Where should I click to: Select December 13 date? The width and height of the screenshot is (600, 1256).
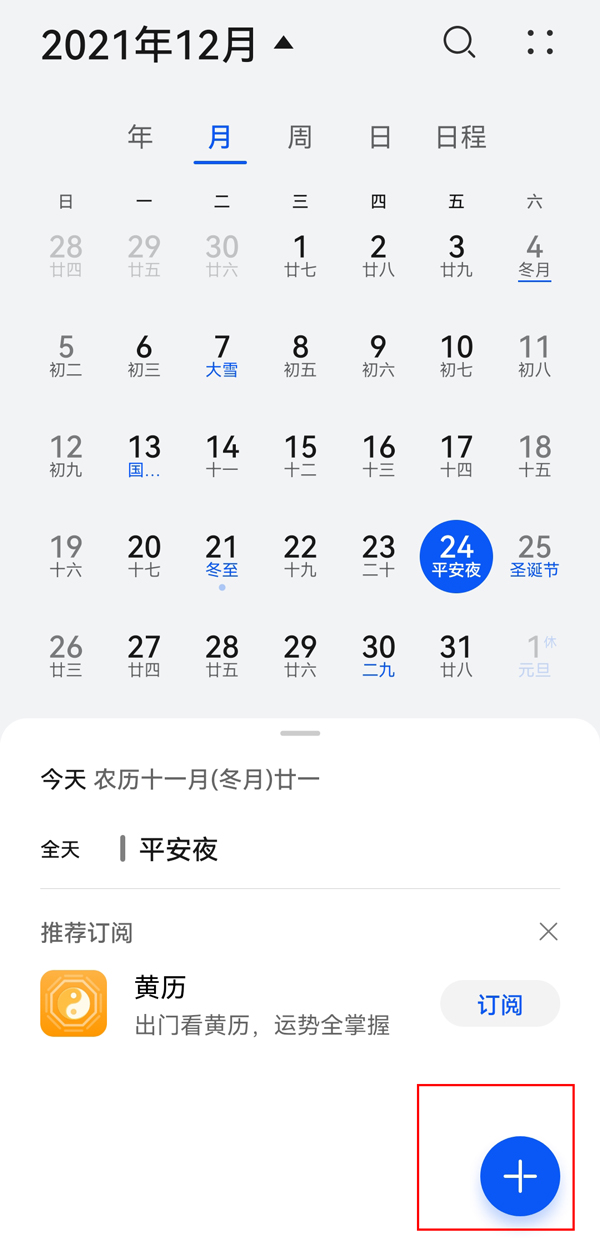(x=144, y=456)
